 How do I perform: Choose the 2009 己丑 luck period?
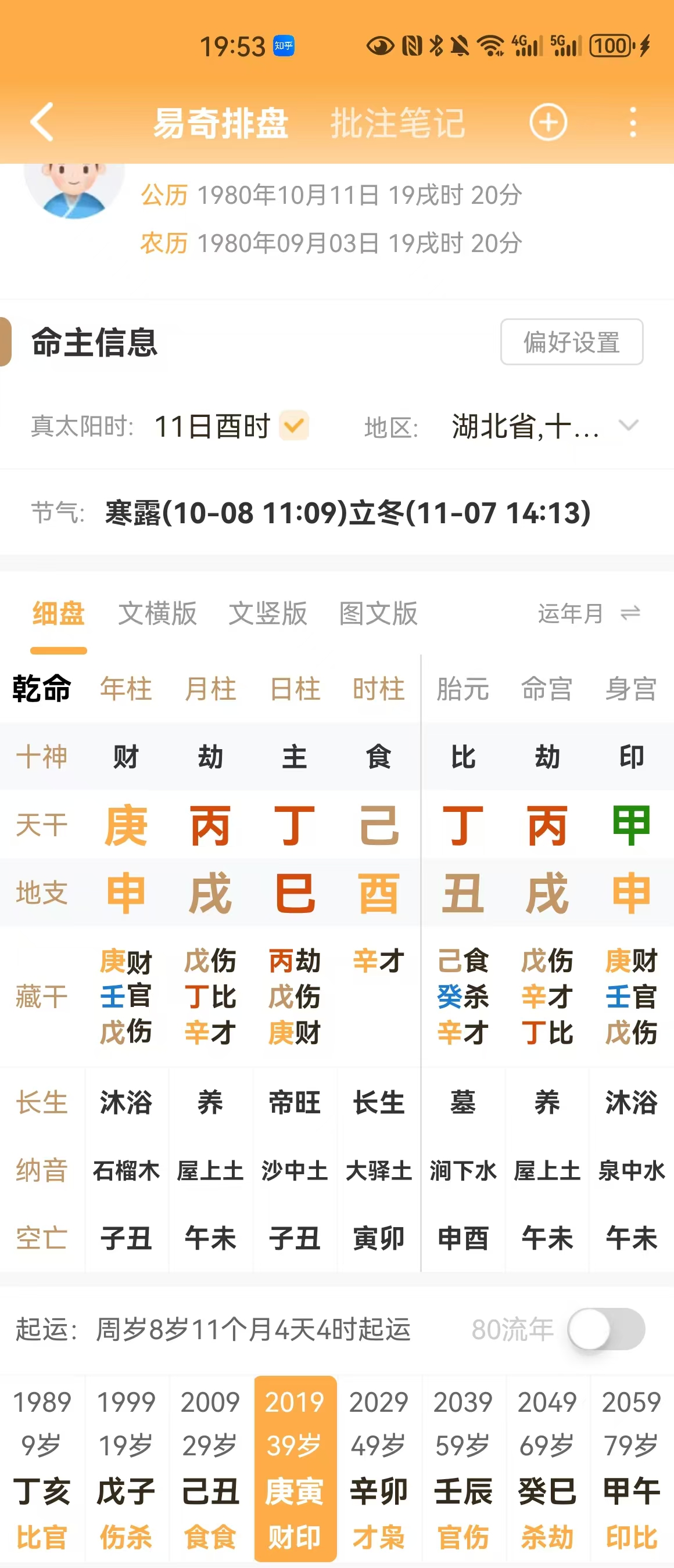point(210,1468)
